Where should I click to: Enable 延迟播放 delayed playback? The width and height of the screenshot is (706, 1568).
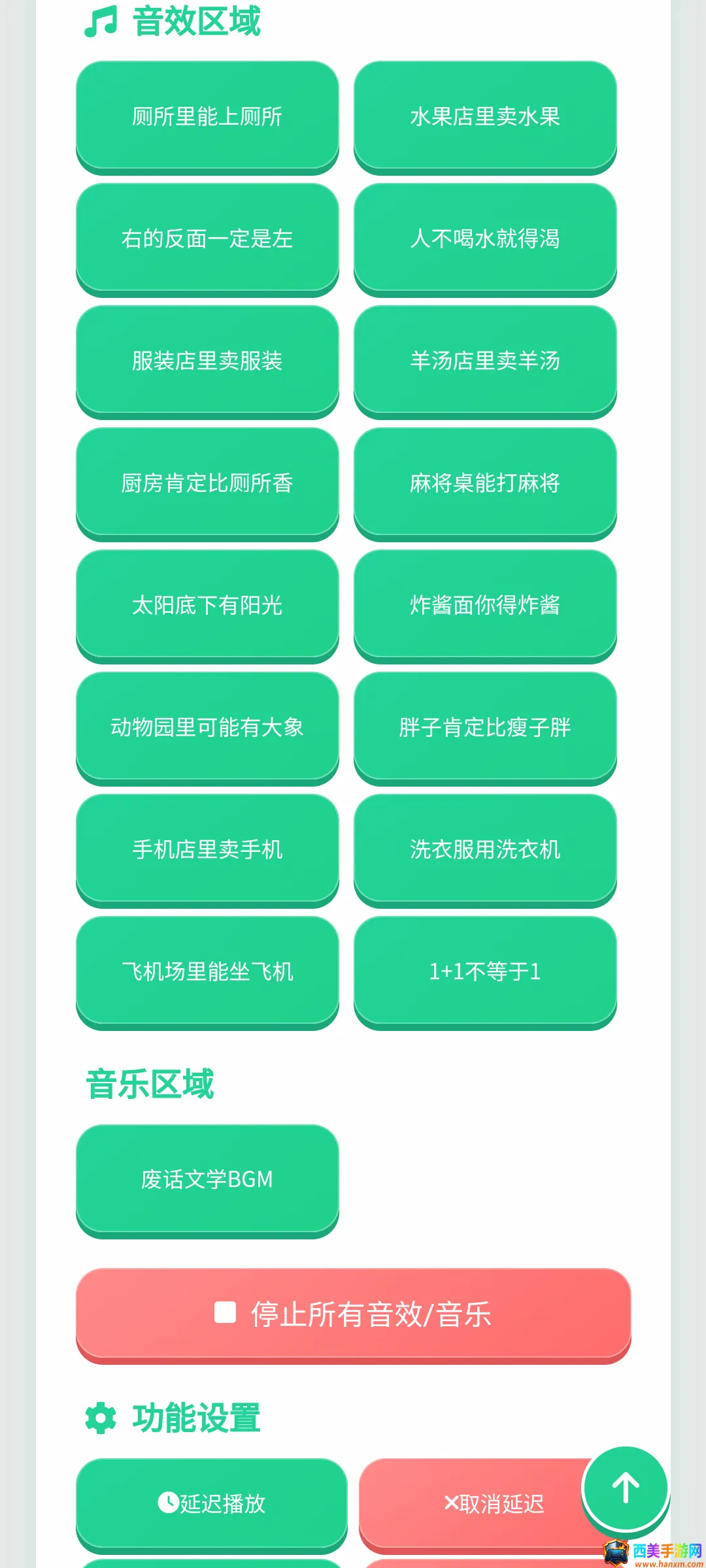coord(211,1504)
